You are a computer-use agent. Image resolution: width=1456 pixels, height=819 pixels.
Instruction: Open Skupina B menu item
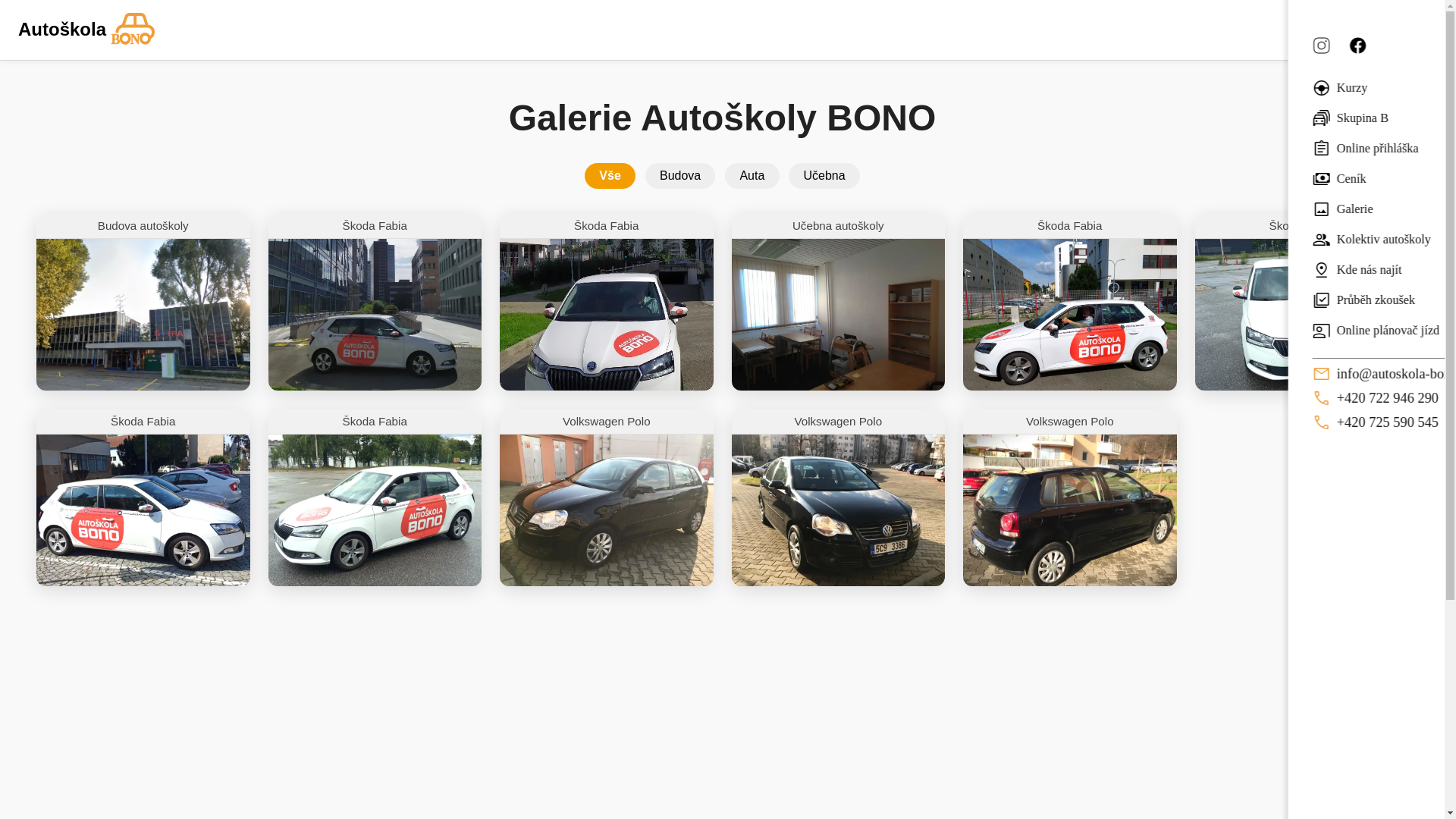pos(1361,118)
